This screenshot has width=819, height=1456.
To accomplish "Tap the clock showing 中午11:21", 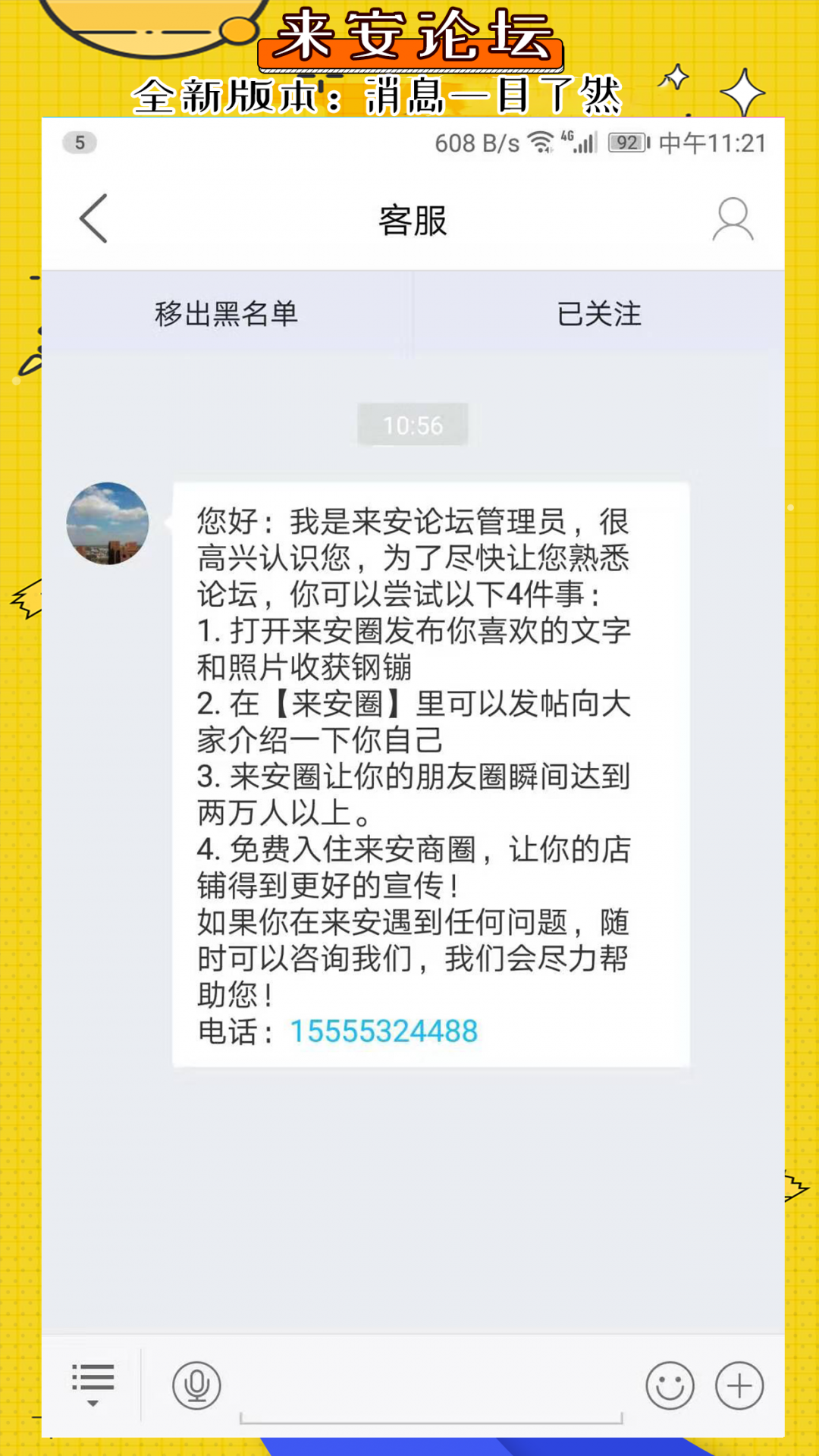I will click(x=714, y=143).
